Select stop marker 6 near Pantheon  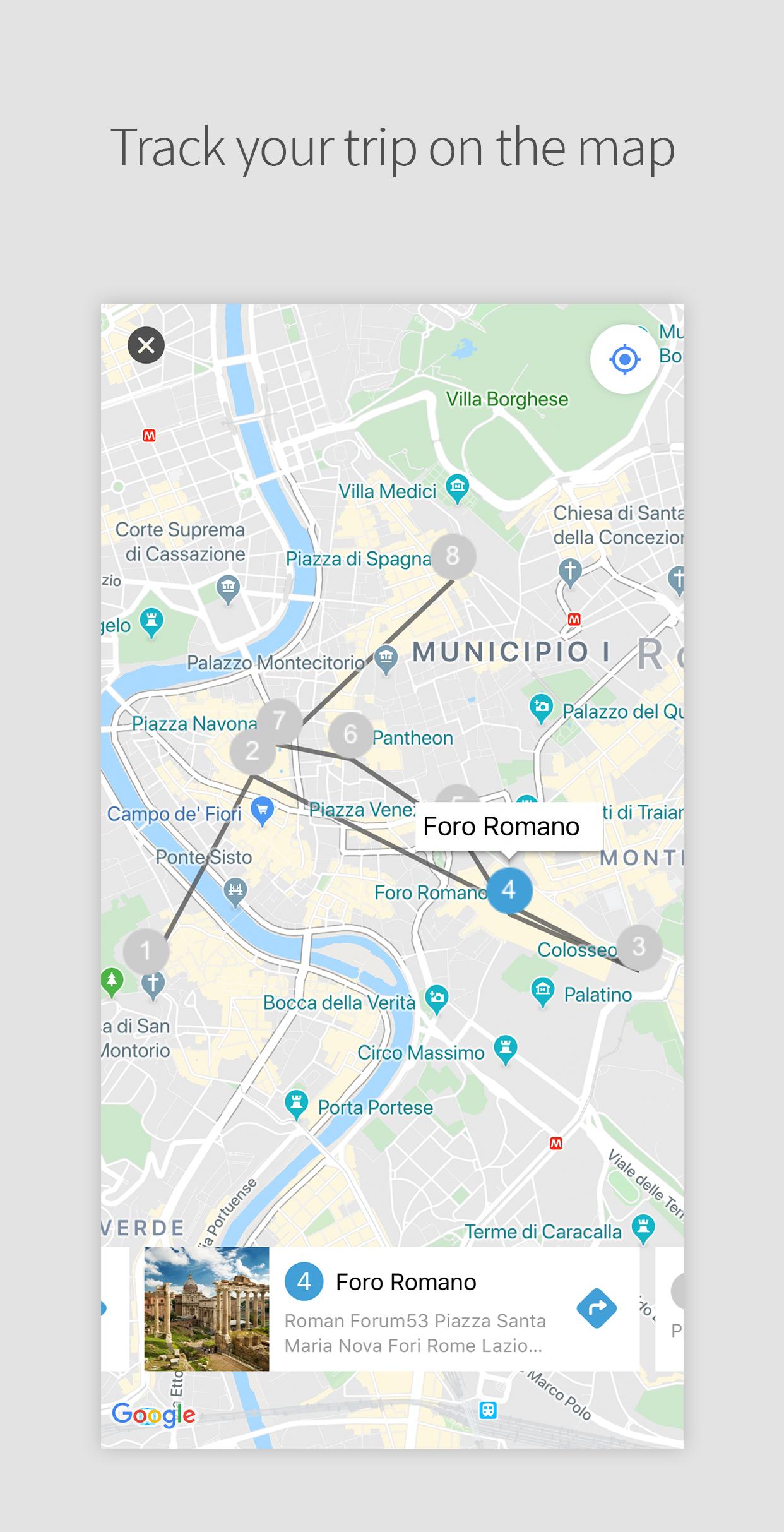(350, 734)
